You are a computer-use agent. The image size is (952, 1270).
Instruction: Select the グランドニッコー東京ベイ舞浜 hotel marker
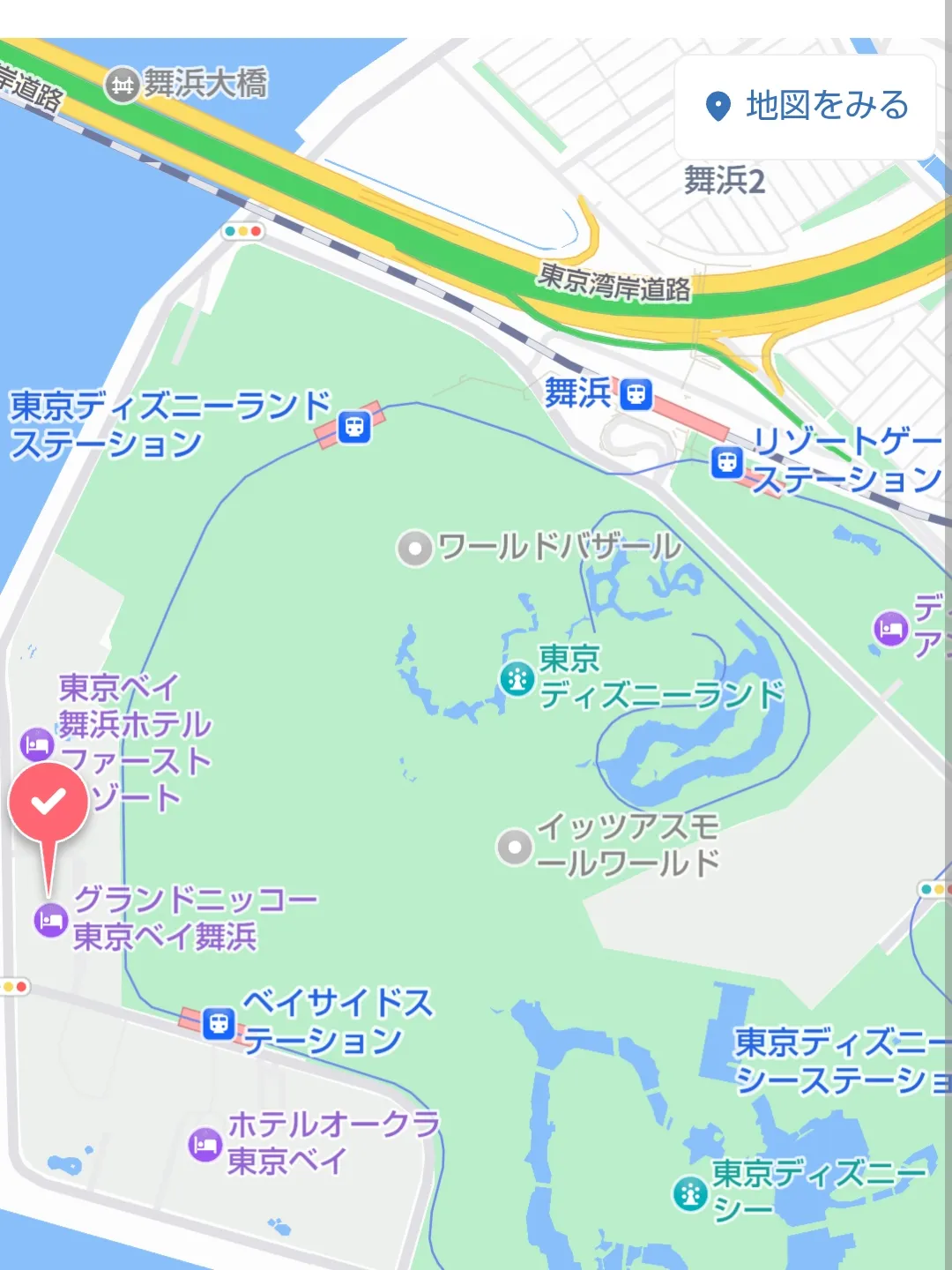(x=51, y=921)
